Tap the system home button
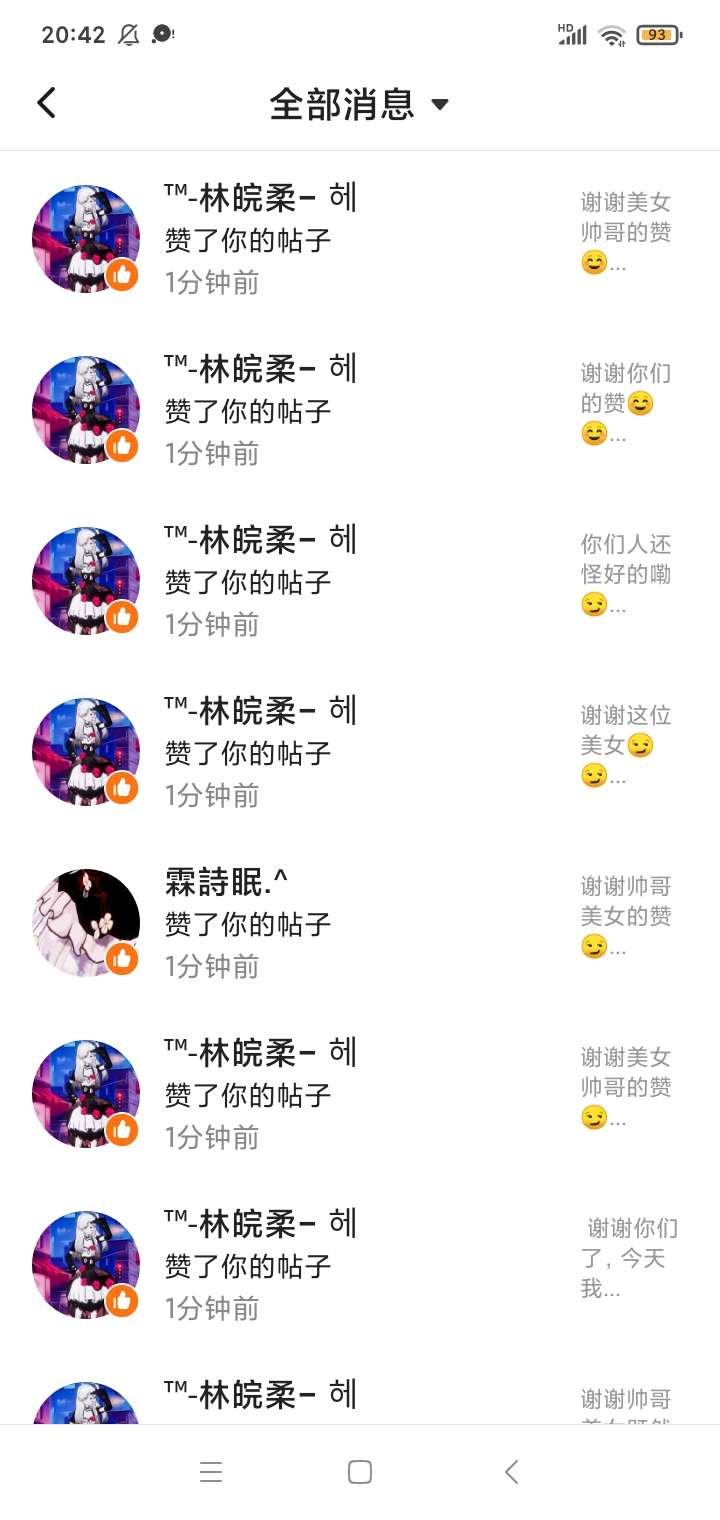Screen dimensions: 720x1520 [360, 1472]
